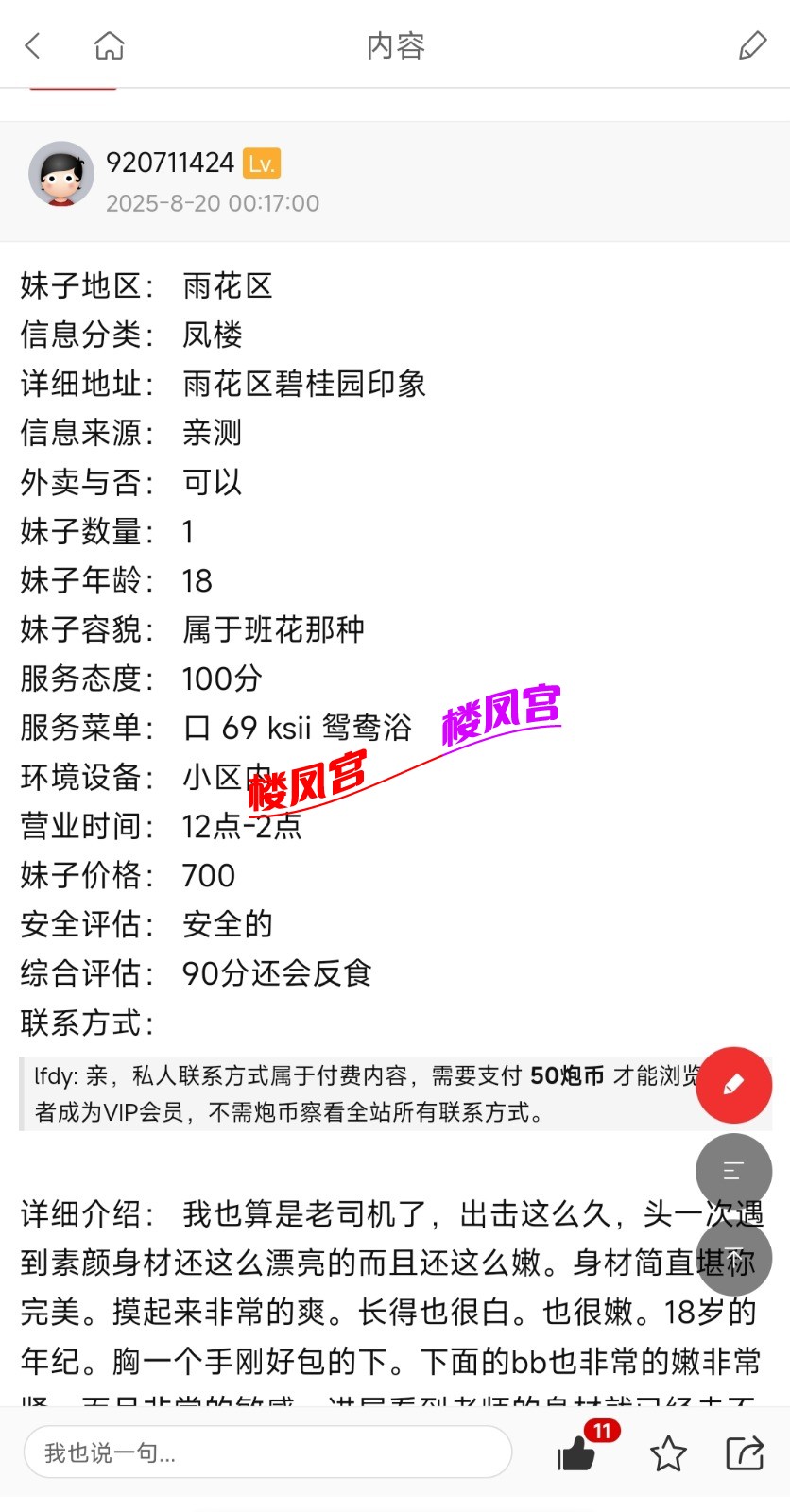Go back using the top-left arrow

(33, 45)
